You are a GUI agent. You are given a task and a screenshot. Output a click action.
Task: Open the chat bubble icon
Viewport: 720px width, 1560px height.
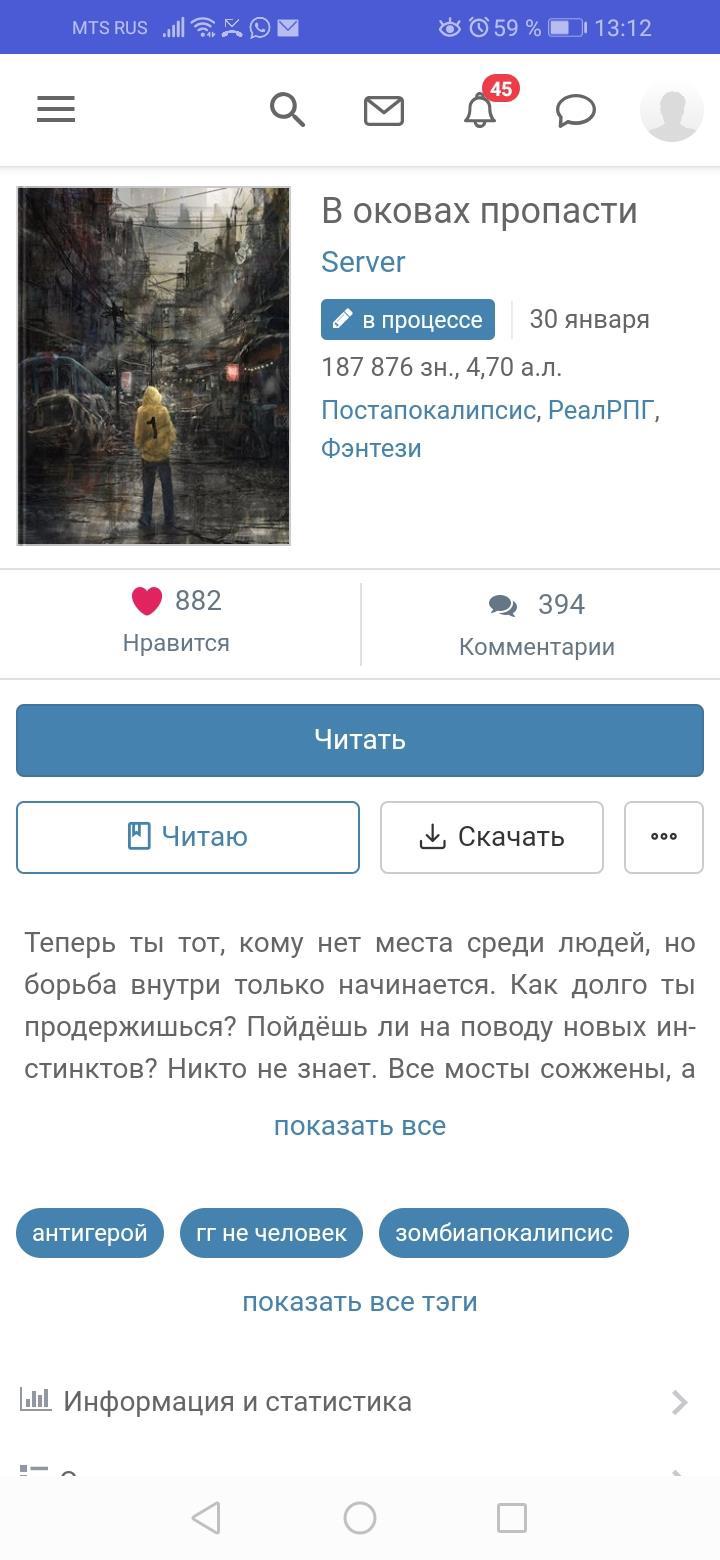coord(575,110)
